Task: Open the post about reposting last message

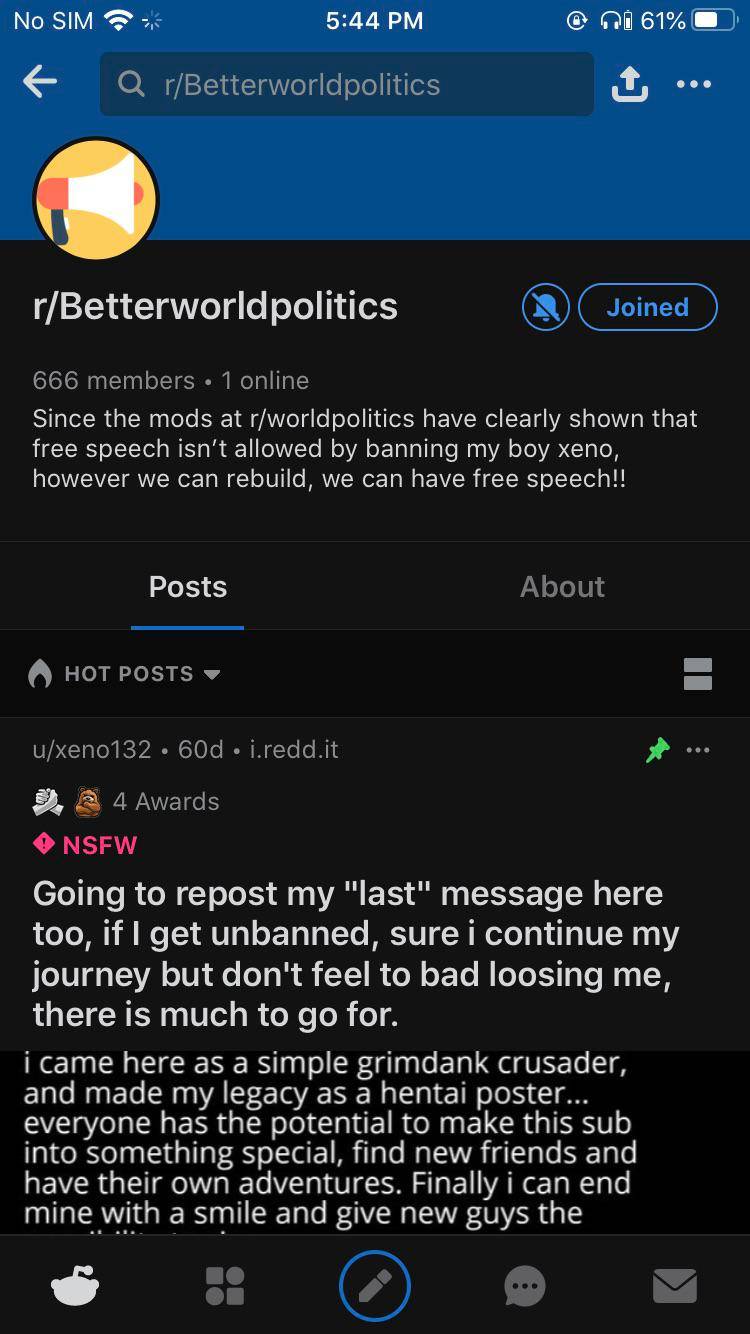Action: tap(355, 953)
